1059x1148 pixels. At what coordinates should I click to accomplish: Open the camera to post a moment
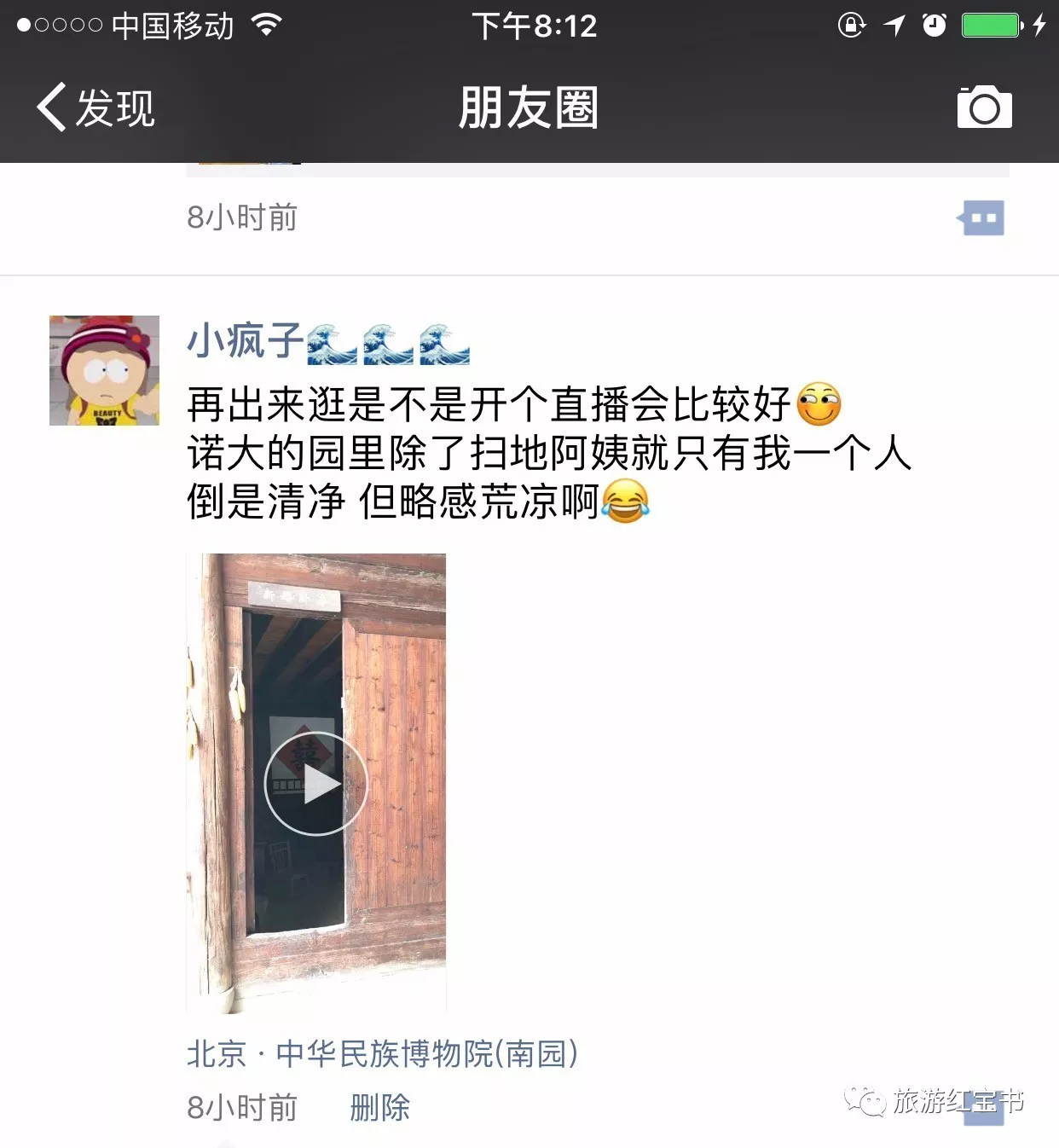tap(984, 107)
